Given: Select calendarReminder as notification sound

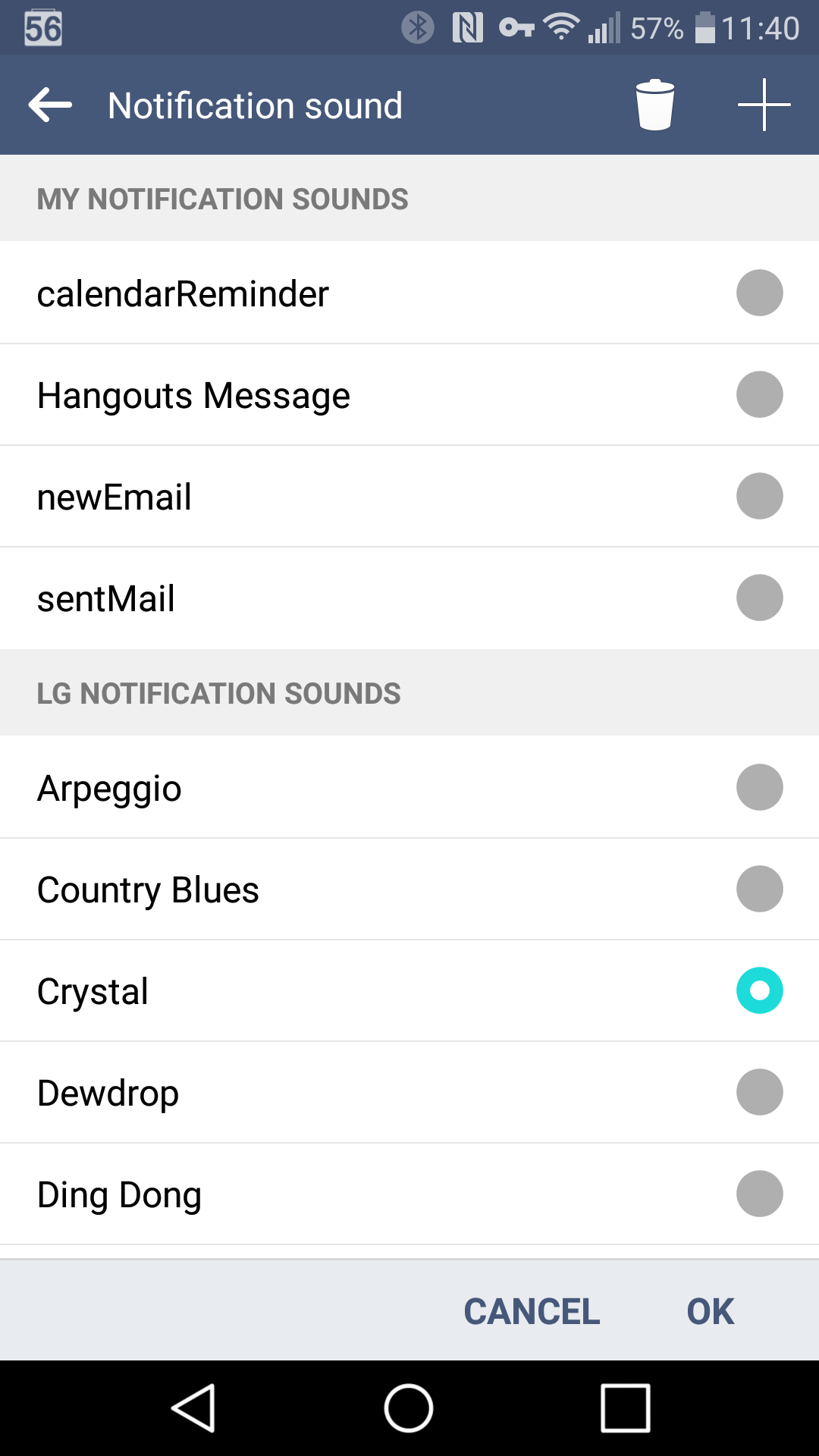Looking at the screenshot, I should tap(409, 293).
